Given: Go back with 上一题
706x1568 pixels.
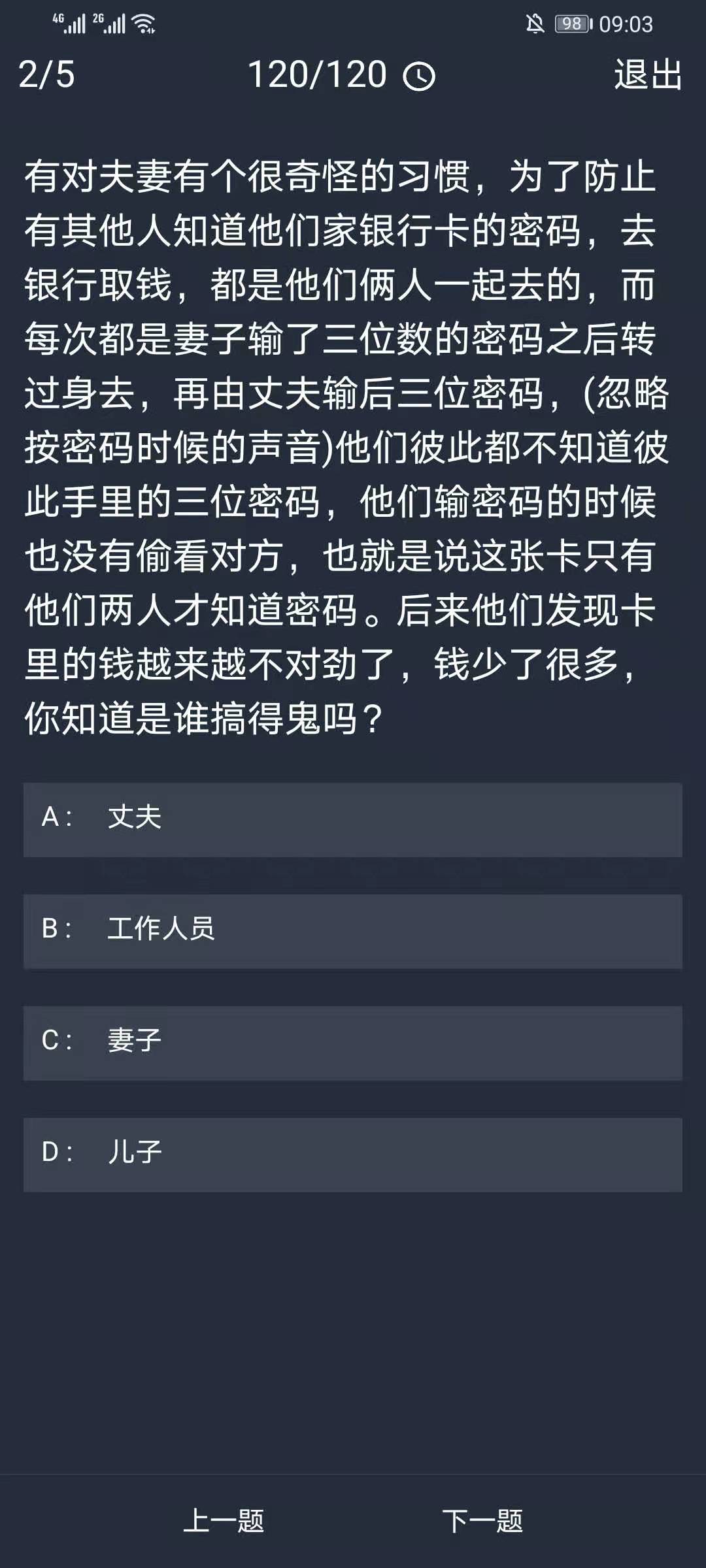Looking at the screenshot, I should [x=224, y=1521].
